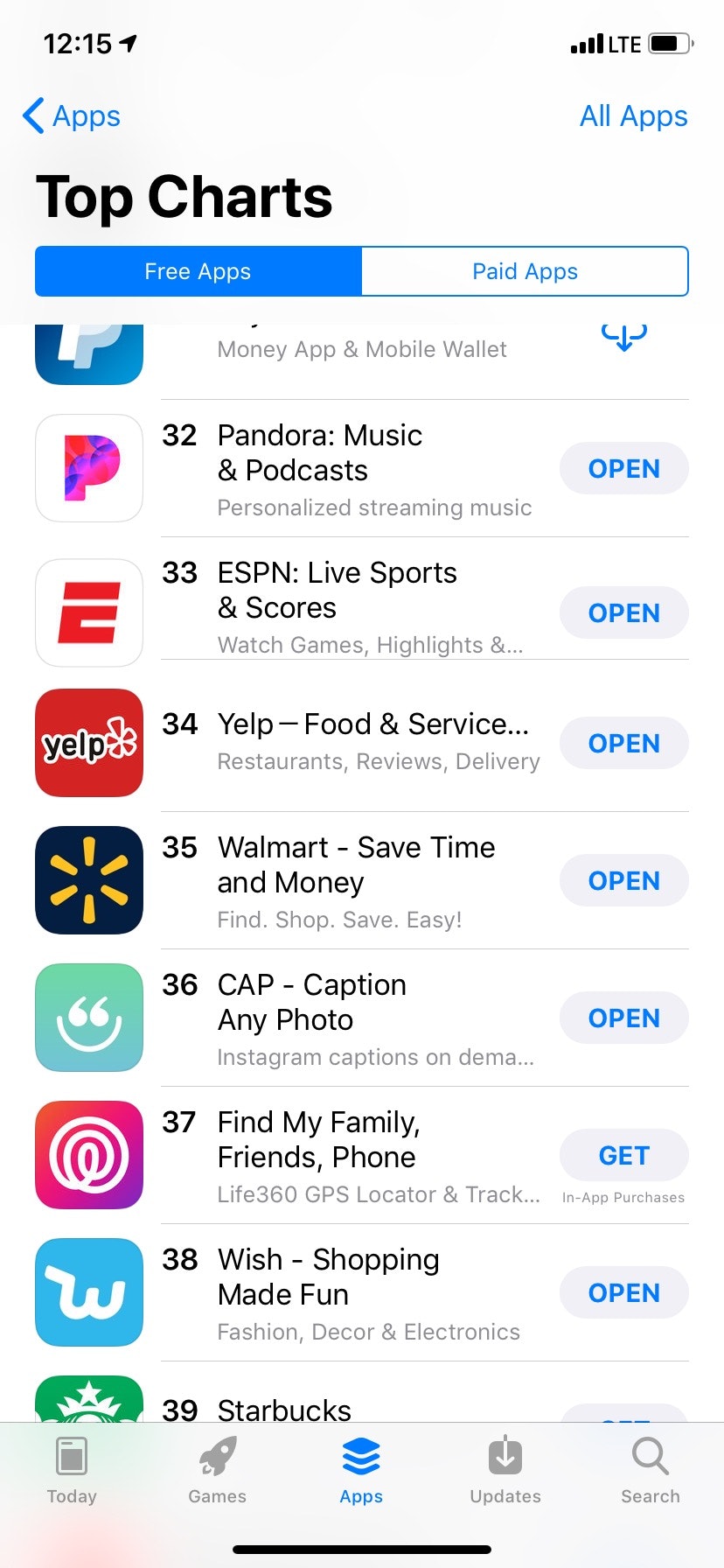This screenshot has height=1568, width=724.
Task: Go to the Games tab
Action: [217, 1471]
